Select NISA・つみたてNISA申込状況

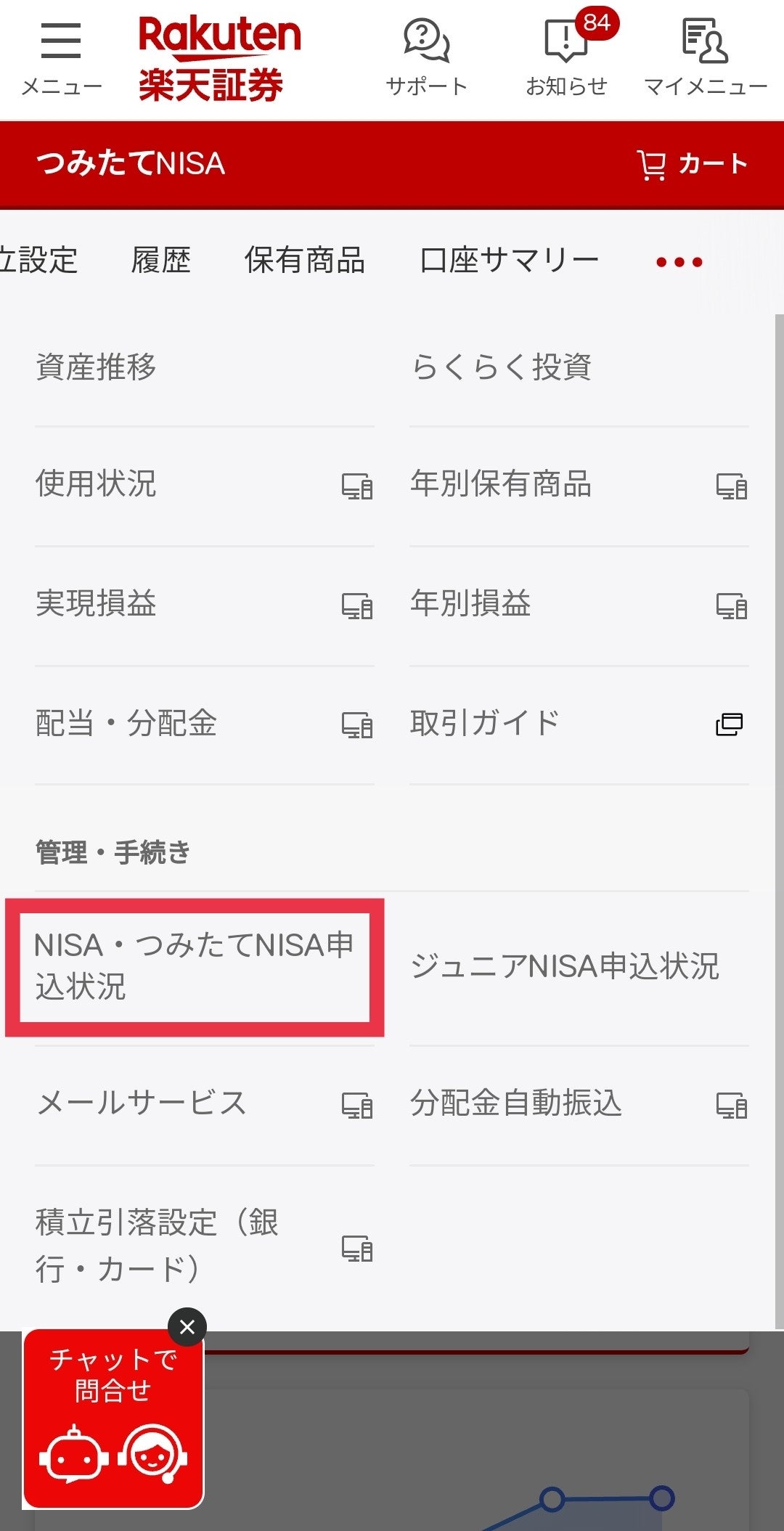195,966
